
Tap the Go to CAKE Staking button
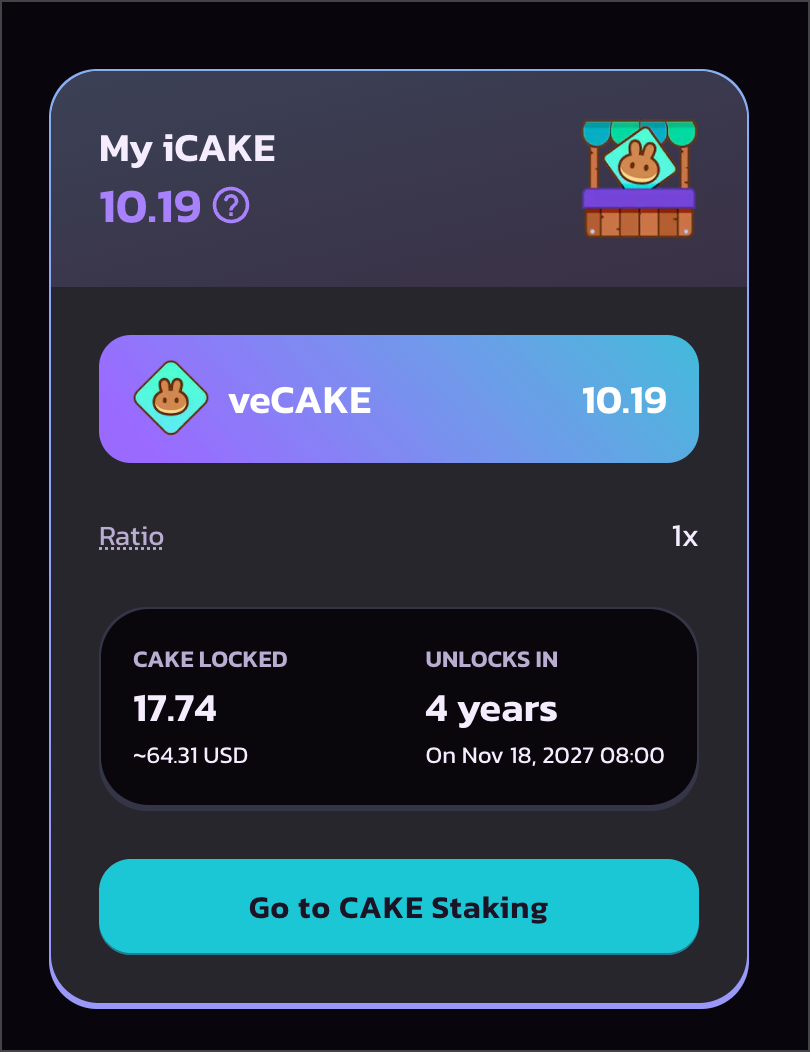[398, 907]
